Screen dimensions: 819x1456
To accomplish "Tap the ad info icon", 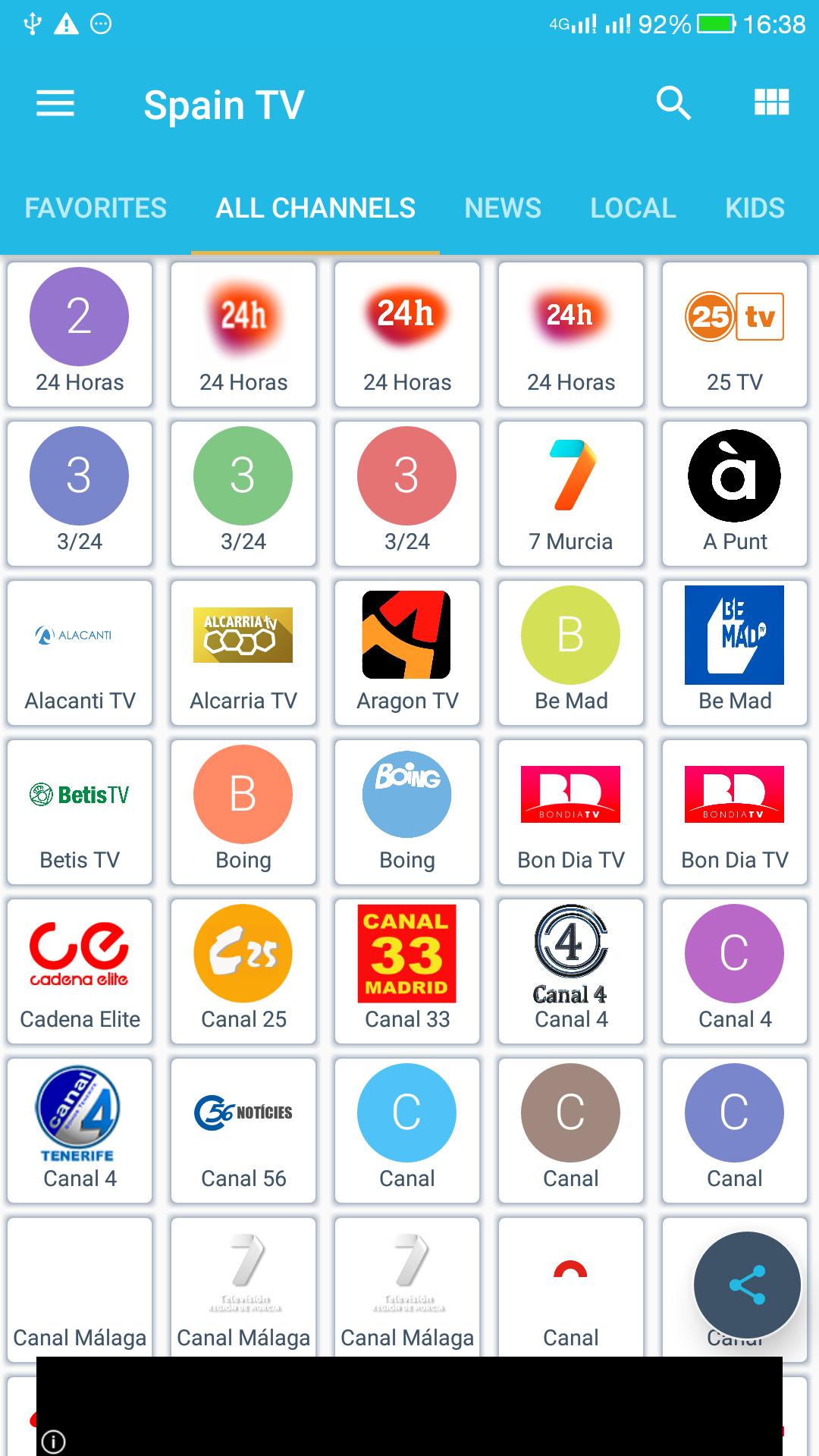I will pyautogui.click(x=53, y=1441).
